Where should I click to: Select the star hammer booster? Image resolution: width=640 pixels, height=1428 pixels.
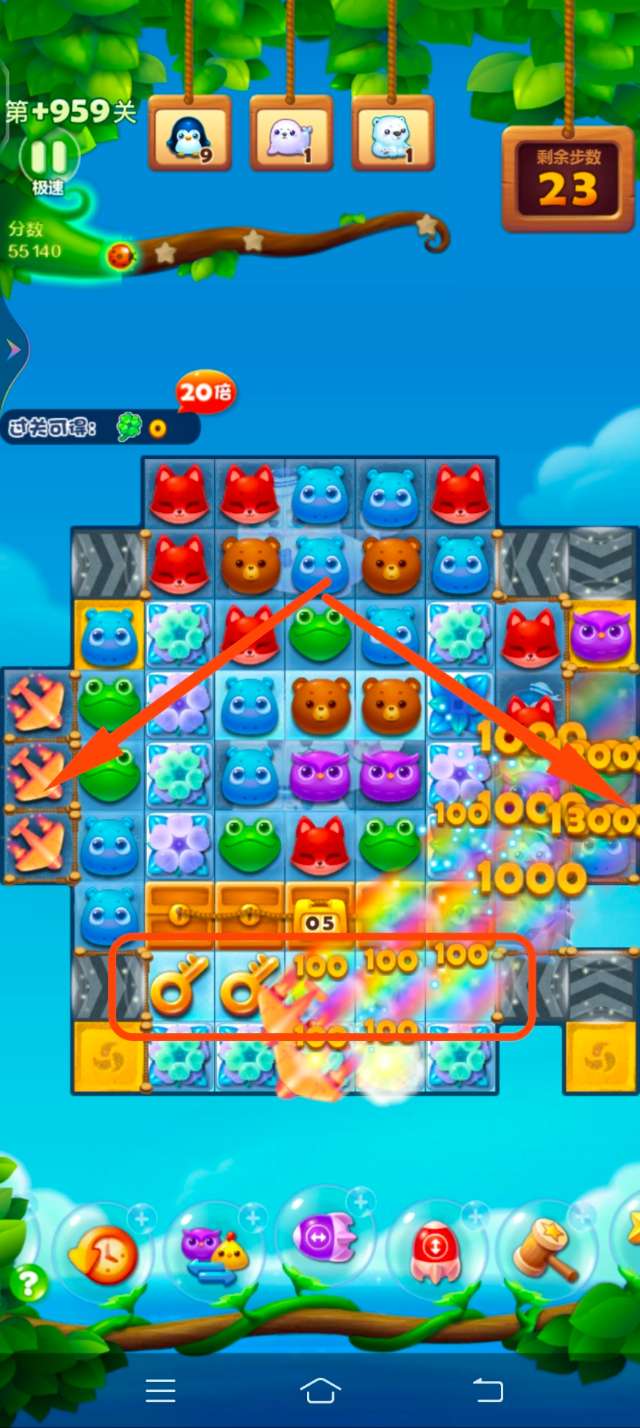[x=547, y=1250]
